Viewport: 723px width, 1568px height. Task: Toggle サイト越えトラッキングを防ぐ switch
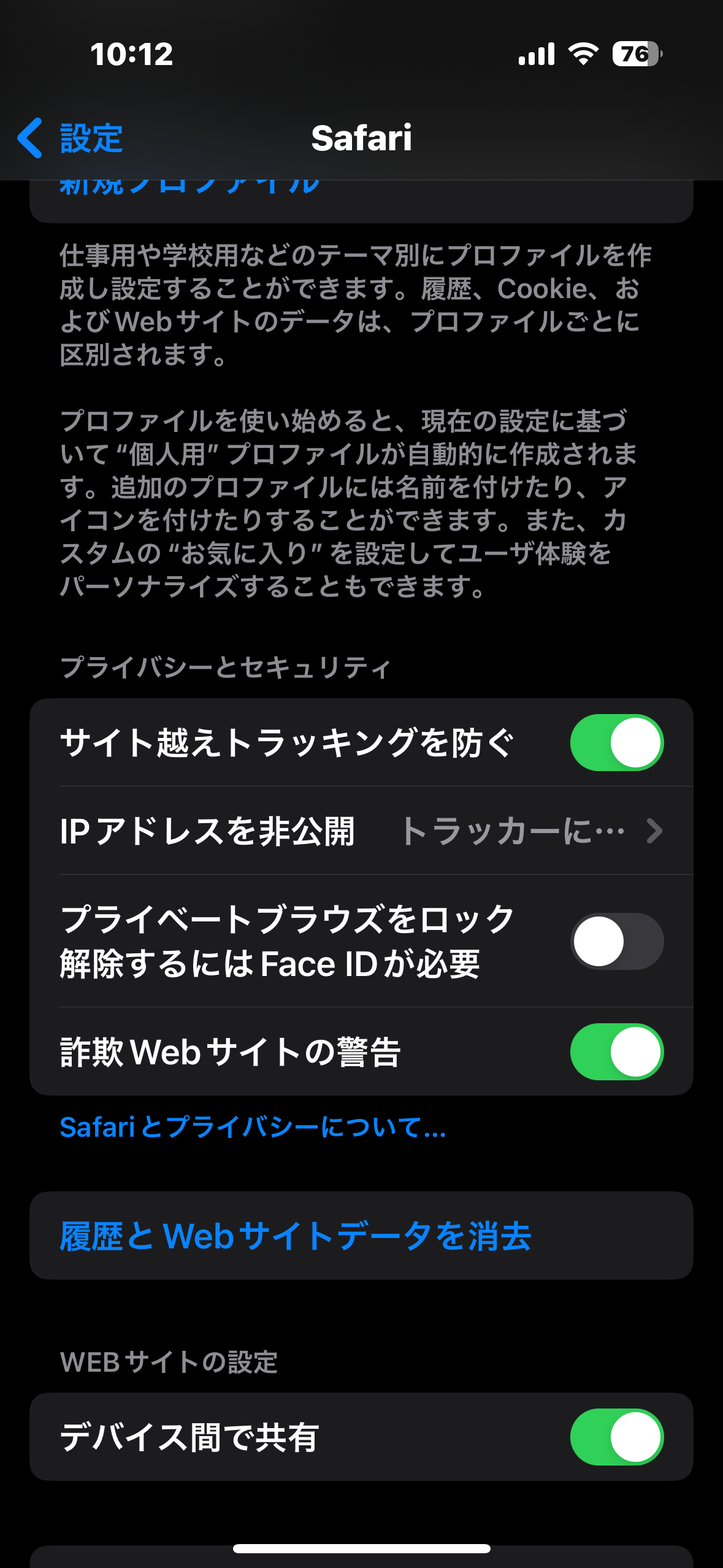(616, 742)
